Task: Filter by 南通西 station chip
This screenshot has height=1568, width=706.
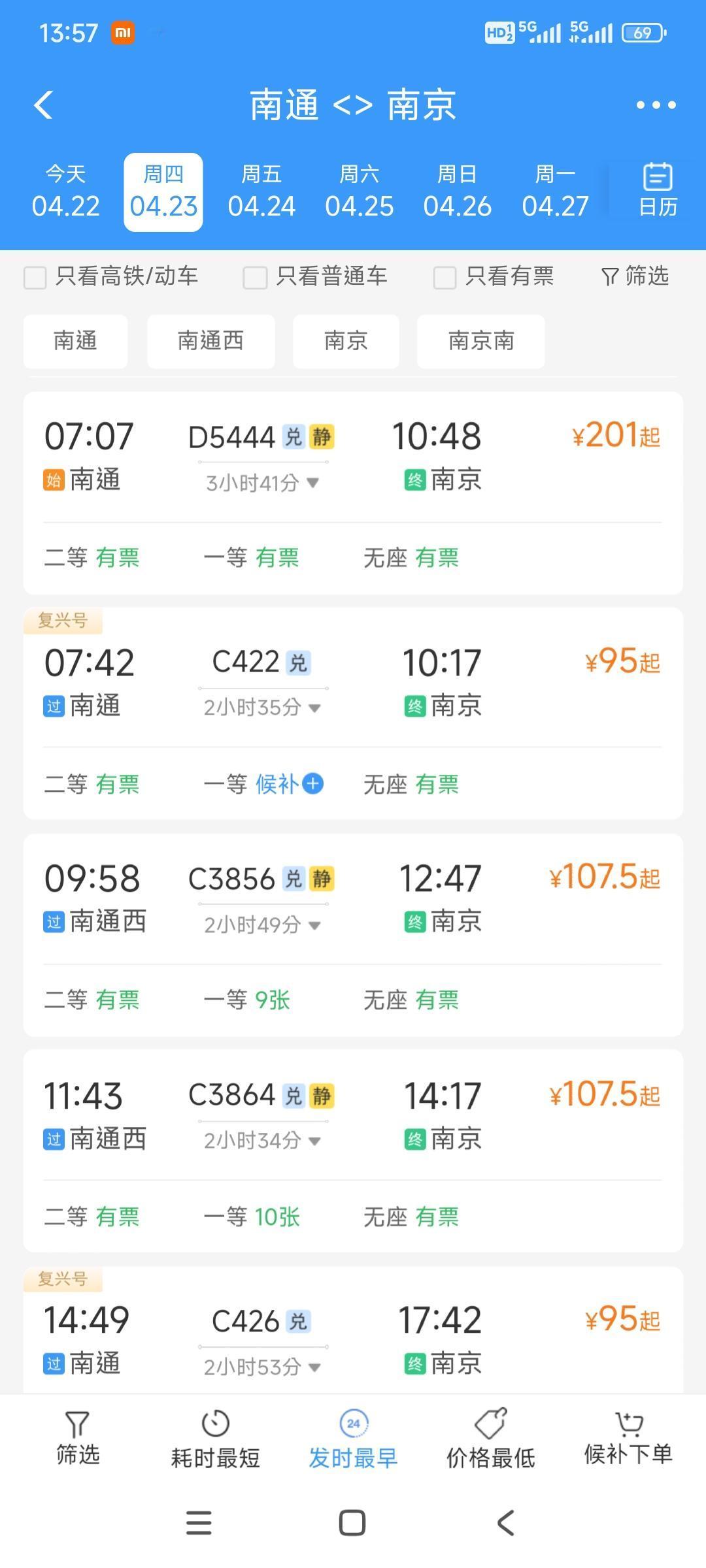Action: coord(210,341)
